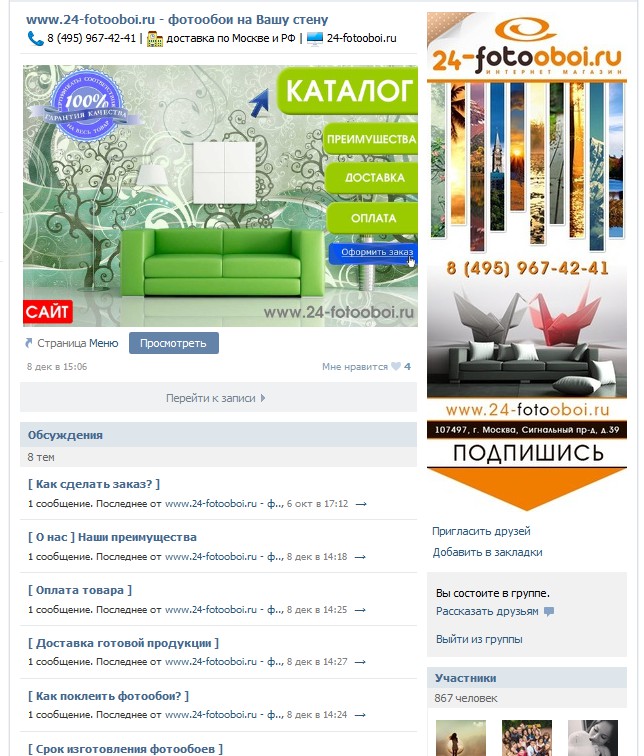Open discussion Как поклеить фотообои?
The width and height of the screenshot is (644, 756).
pyautogui.click(x=108, y=696)
